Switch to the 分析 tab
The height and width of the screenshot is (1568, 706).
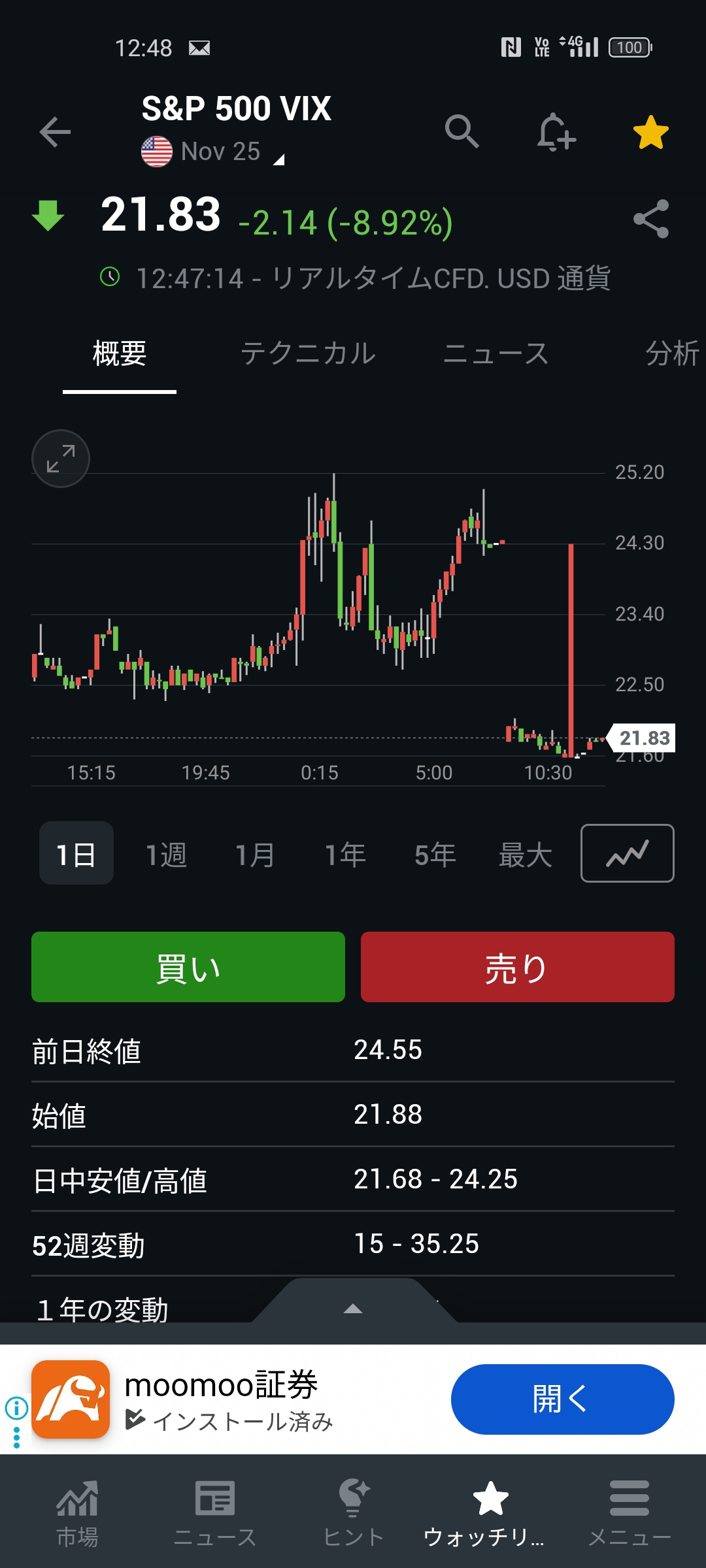tap(672, 353)
